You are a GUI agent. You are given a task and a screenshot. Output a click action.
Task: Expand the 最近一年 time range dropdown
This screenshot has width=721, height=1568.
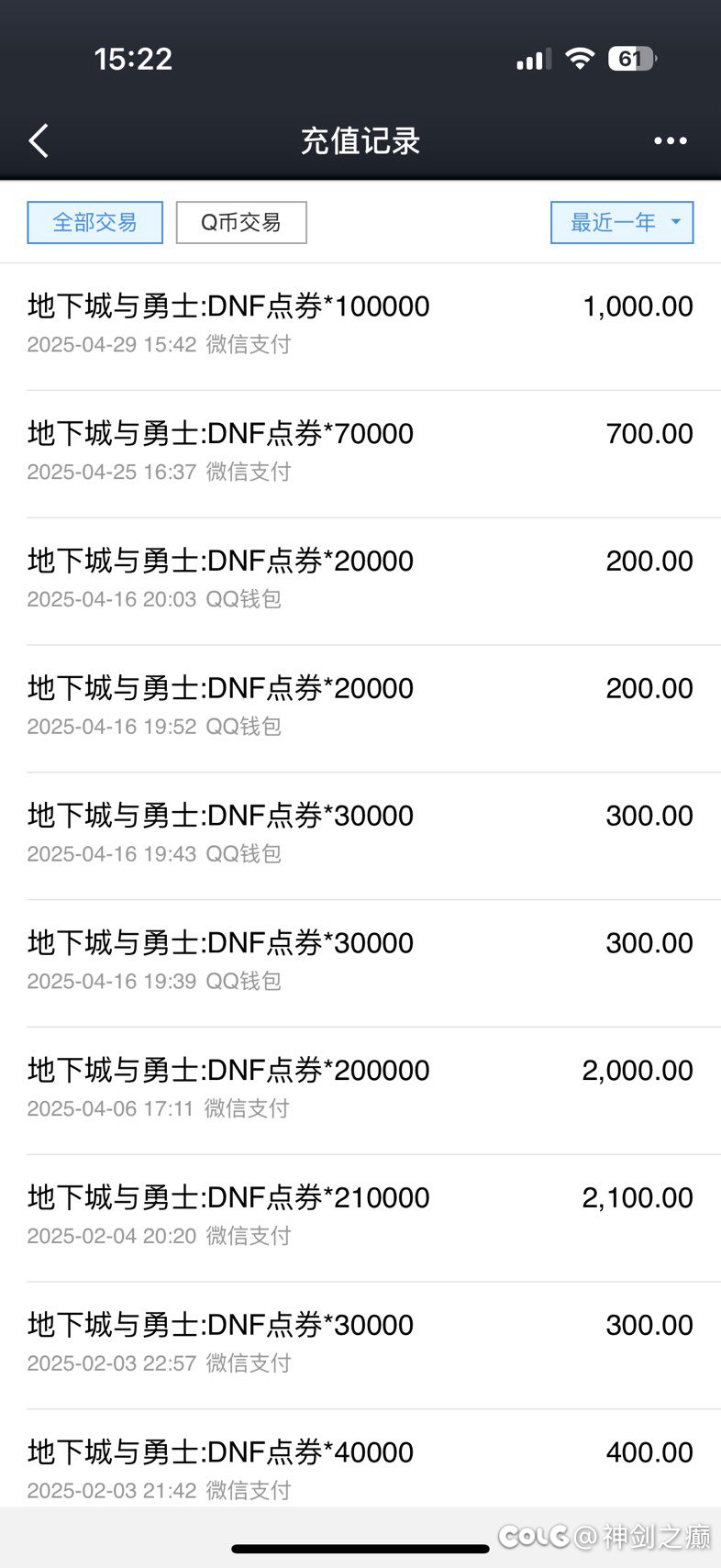pyautogui.click(x=622, y=223)
